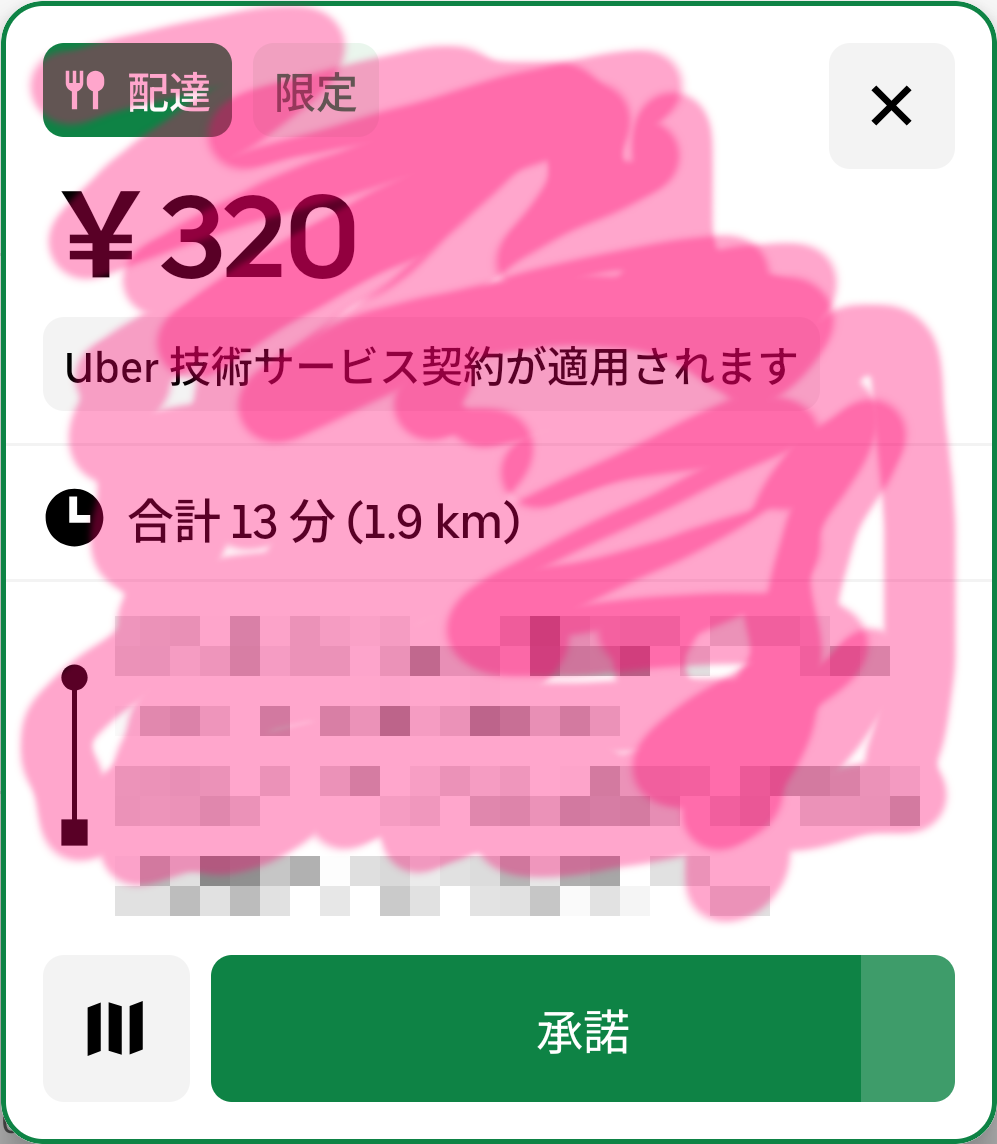The image size is (997, 1144).
Task: Accept the delivery with 承諾
Action: click(582, 1028)
